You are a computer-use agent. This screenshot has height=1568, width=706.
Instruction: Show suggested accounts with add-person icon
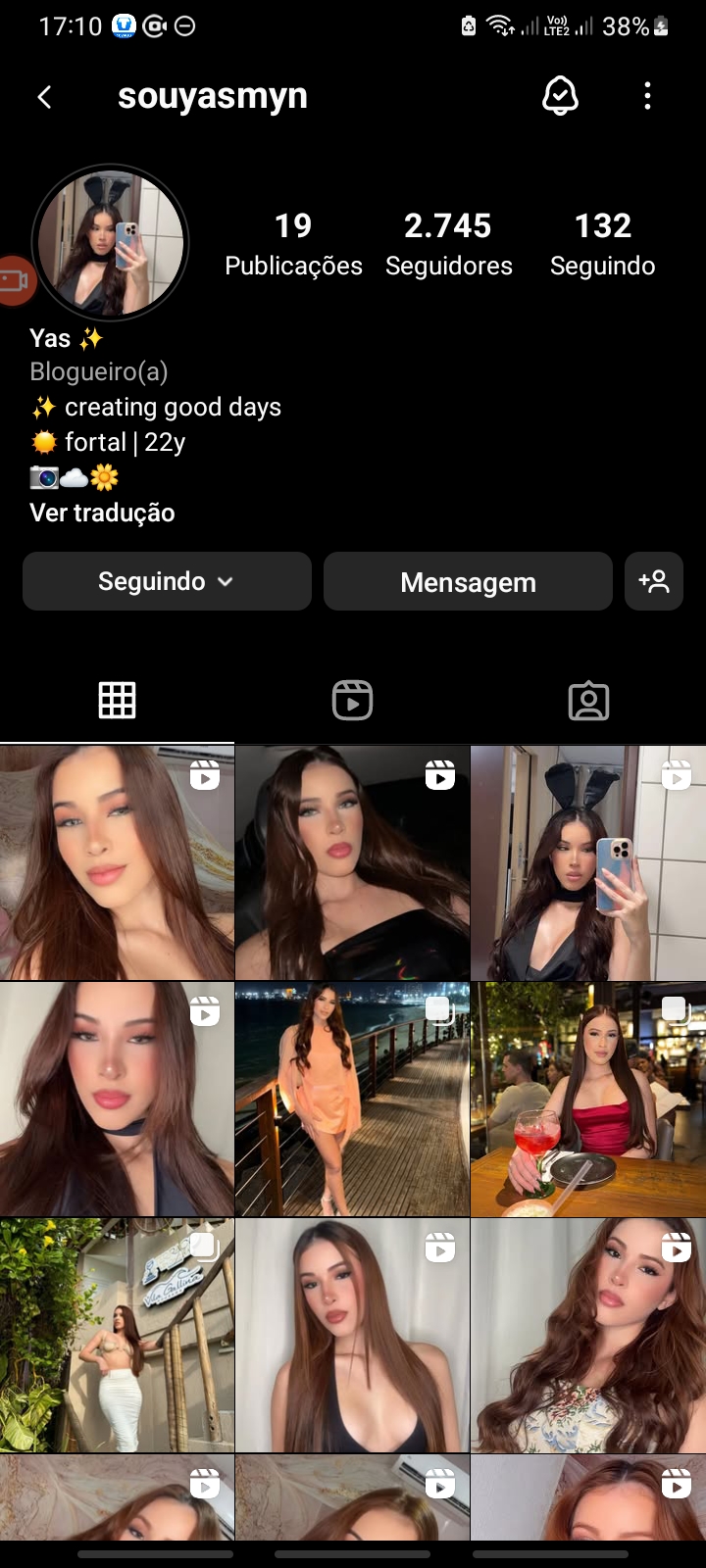coord(654,581)
